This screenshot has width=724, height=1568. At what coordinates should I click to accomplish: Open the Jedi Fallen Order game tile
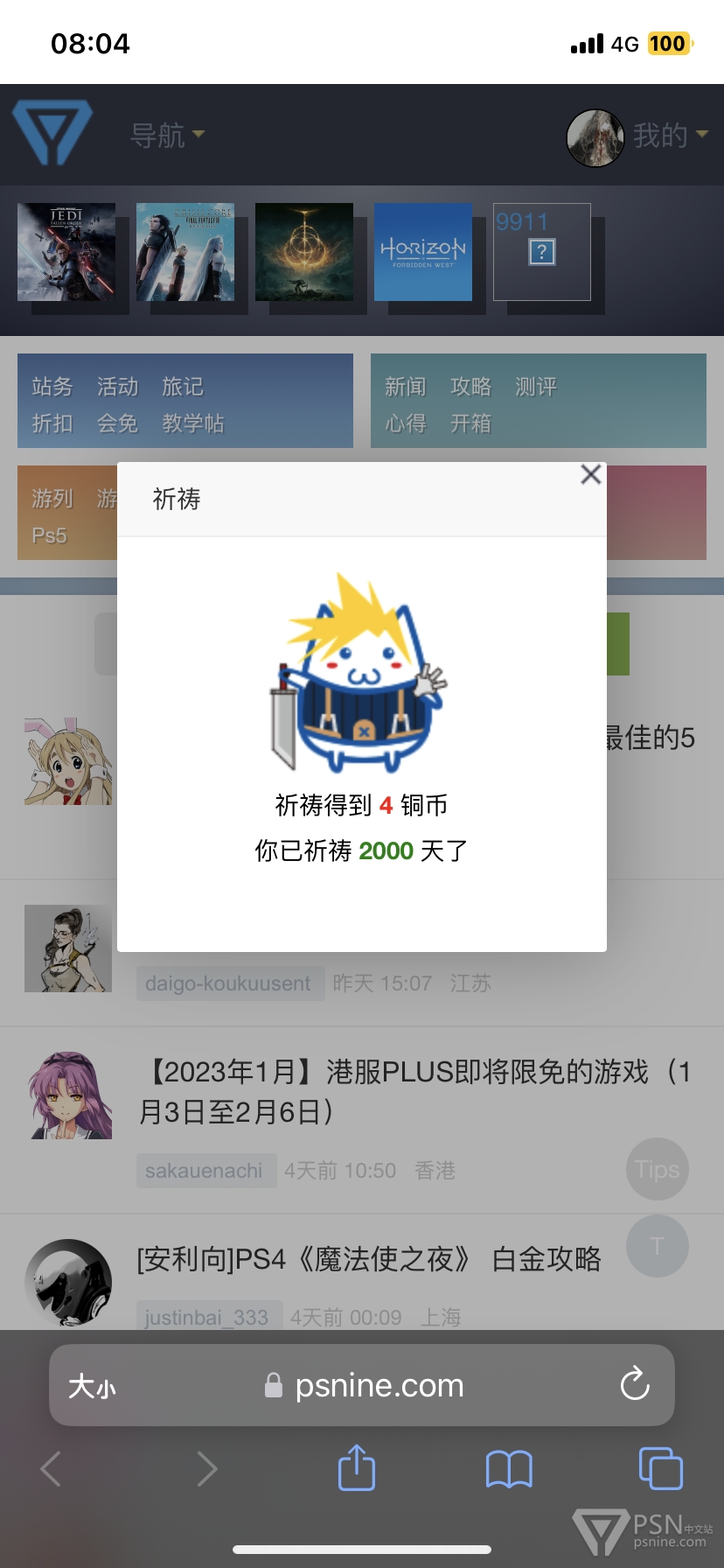[66, 252]
